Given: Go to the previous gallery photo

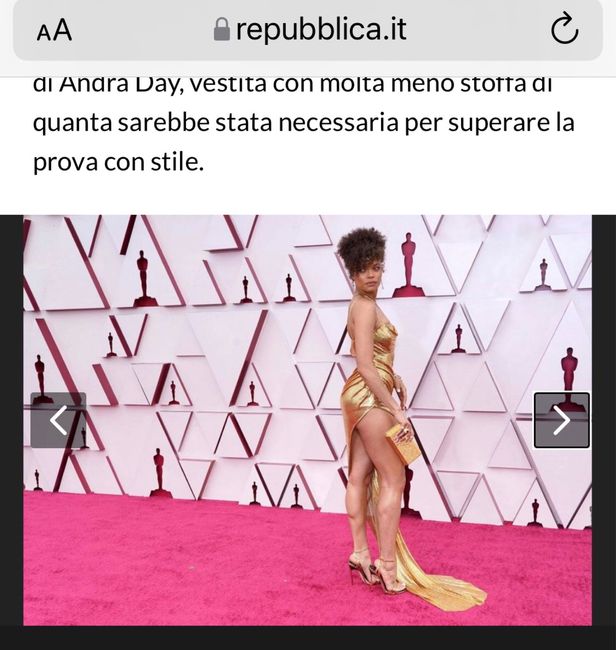Looking at the screenshot, I should point(58,420).
